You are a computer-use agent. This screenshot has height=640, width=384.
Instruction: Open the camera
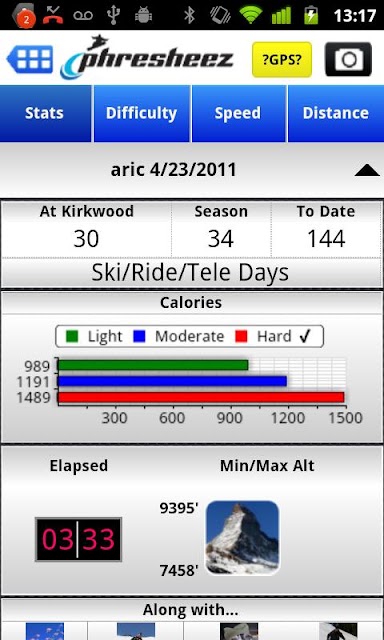[348, 60]
